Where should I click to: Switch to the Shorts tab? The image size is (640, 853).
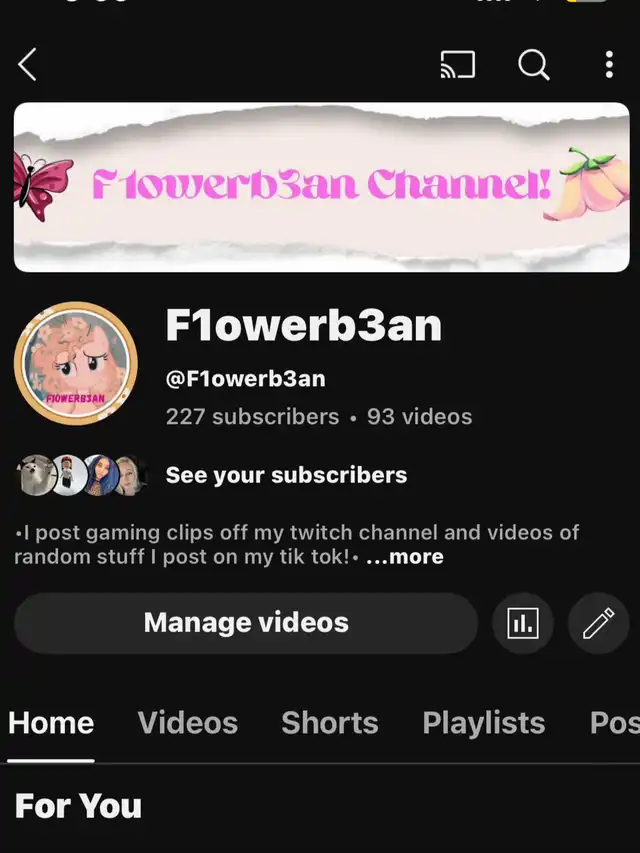point(330,723)
